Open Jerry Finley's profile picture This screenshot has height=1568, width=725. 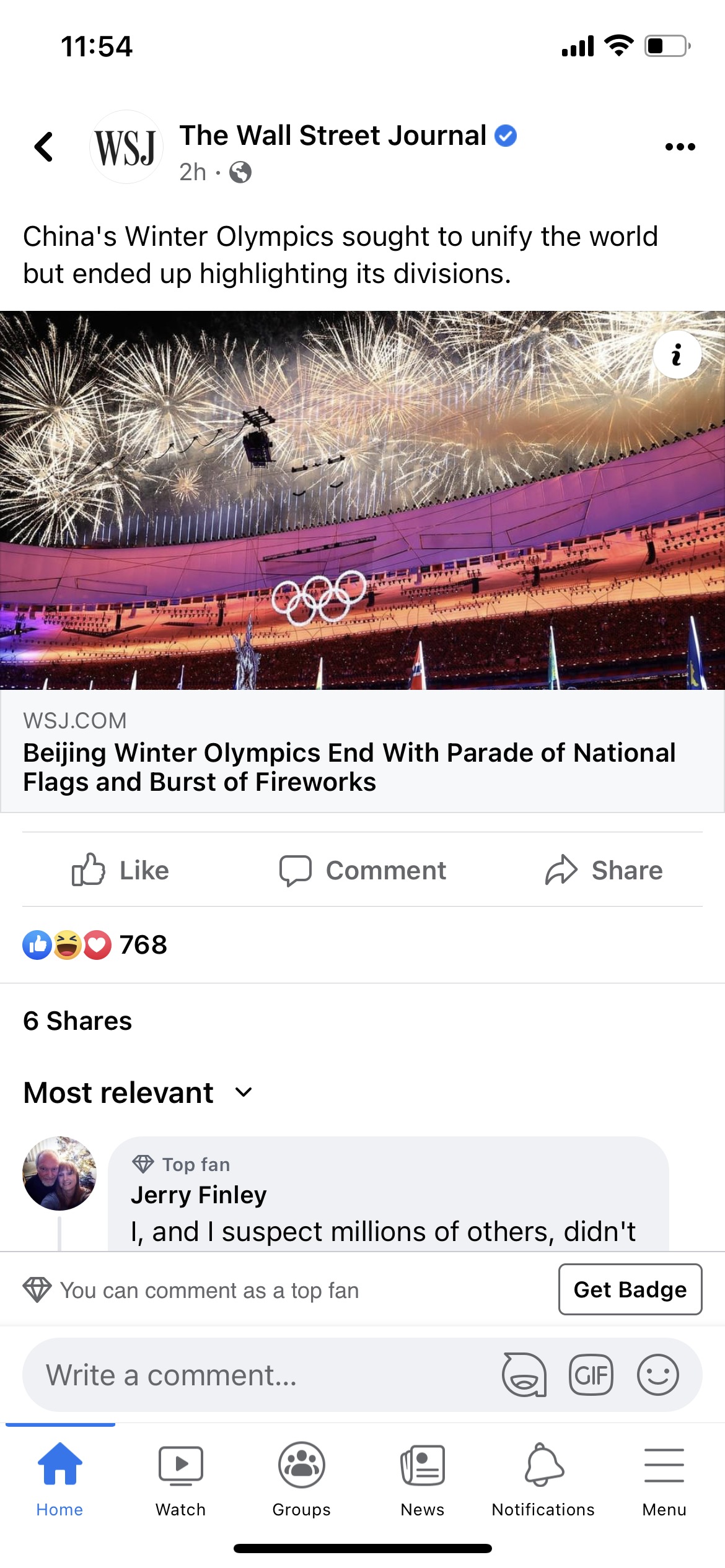[x=59, y=1173]
